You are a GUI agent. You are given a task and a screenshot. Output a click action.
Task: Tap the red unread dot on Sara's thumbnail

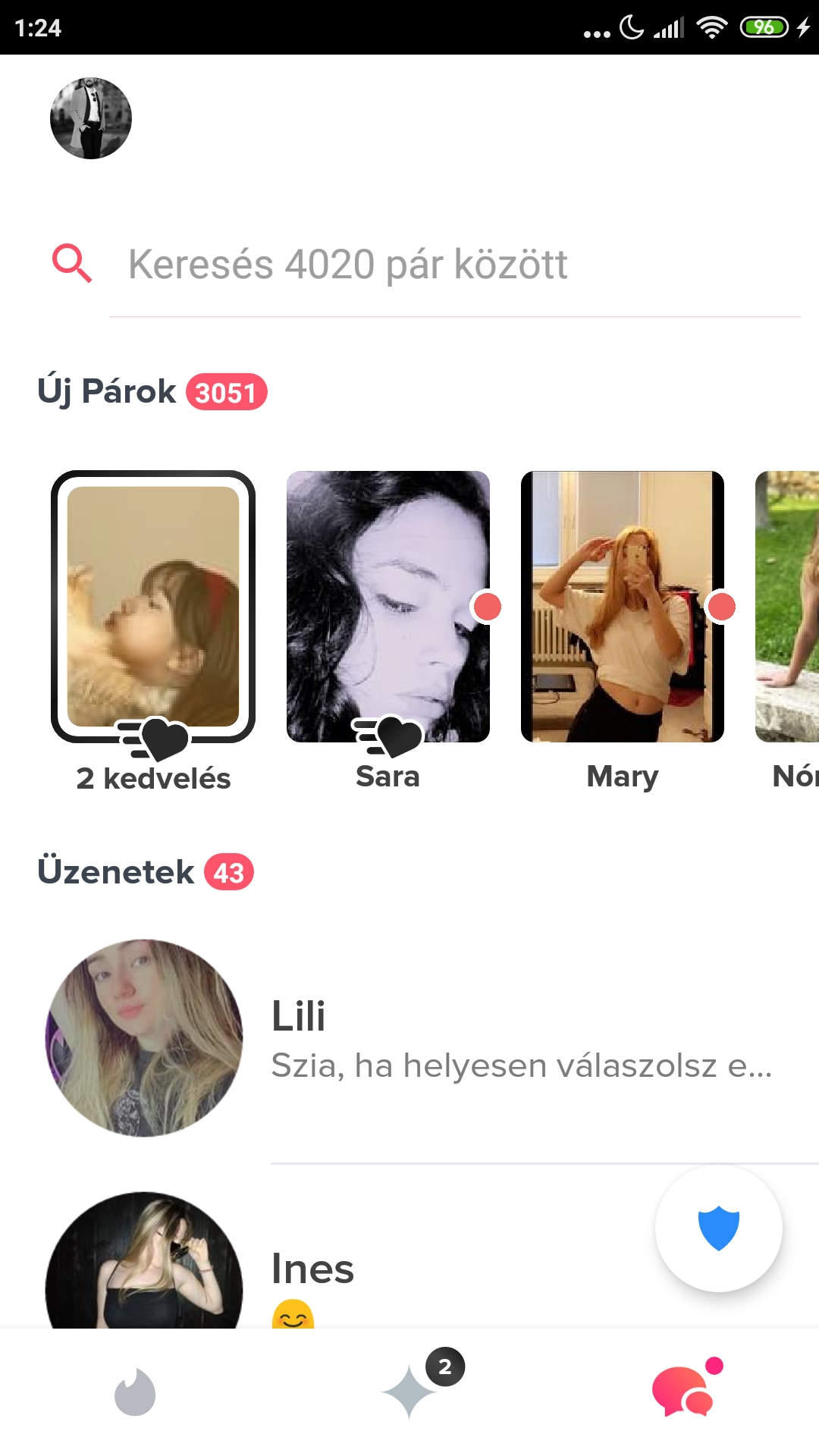[486, 607]
